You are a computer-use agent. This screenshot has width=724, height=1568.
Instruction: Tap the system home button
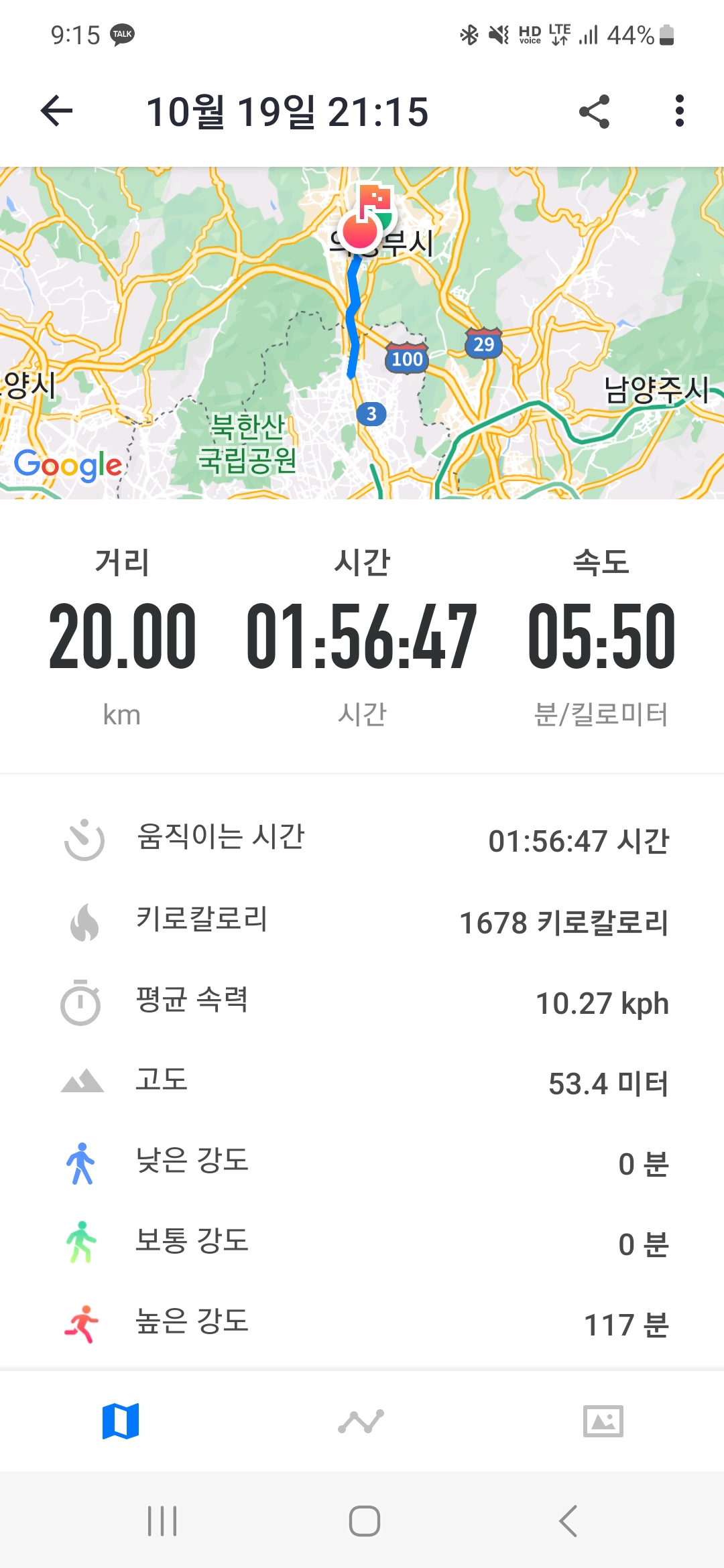365,1521
